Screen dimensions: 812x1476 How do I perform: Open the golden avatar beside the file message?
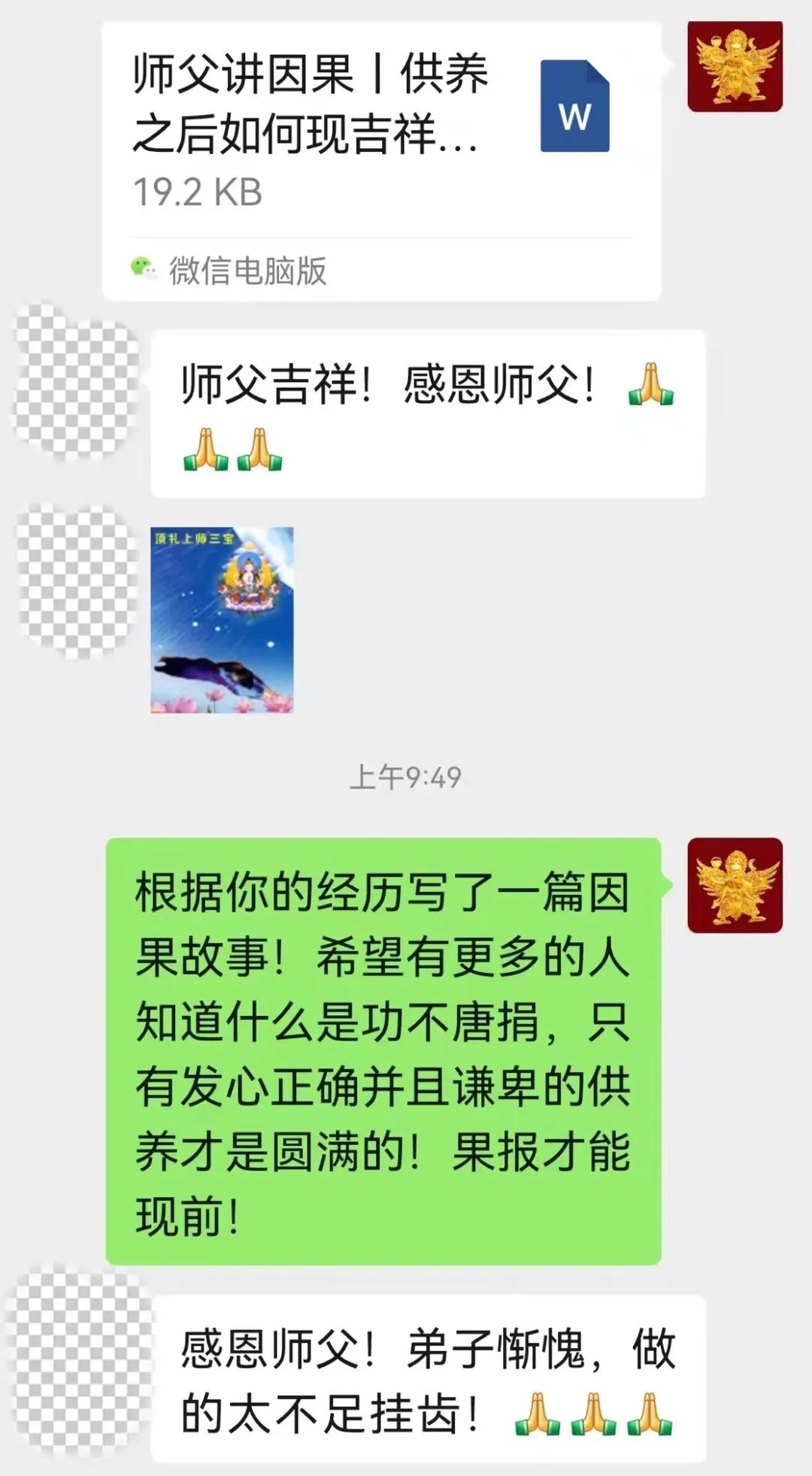pos(735,67)
